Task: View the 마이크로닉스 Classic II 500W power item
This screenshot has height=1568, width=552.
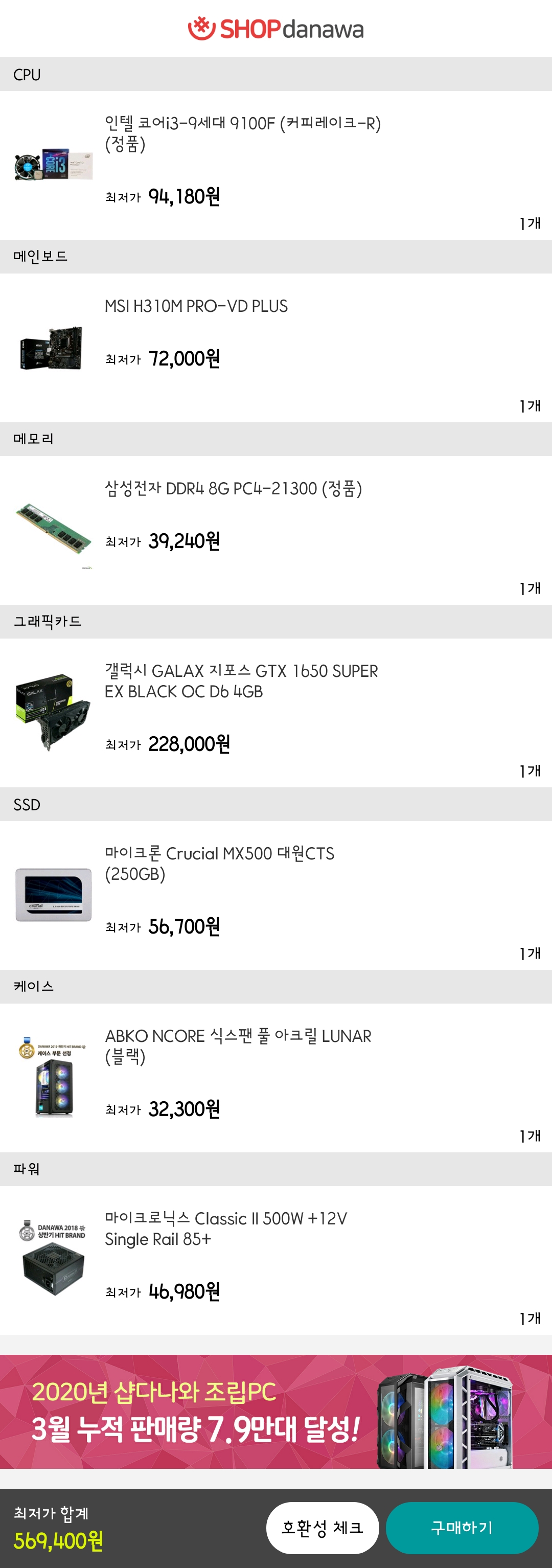Action: [x=225, y=1229]
